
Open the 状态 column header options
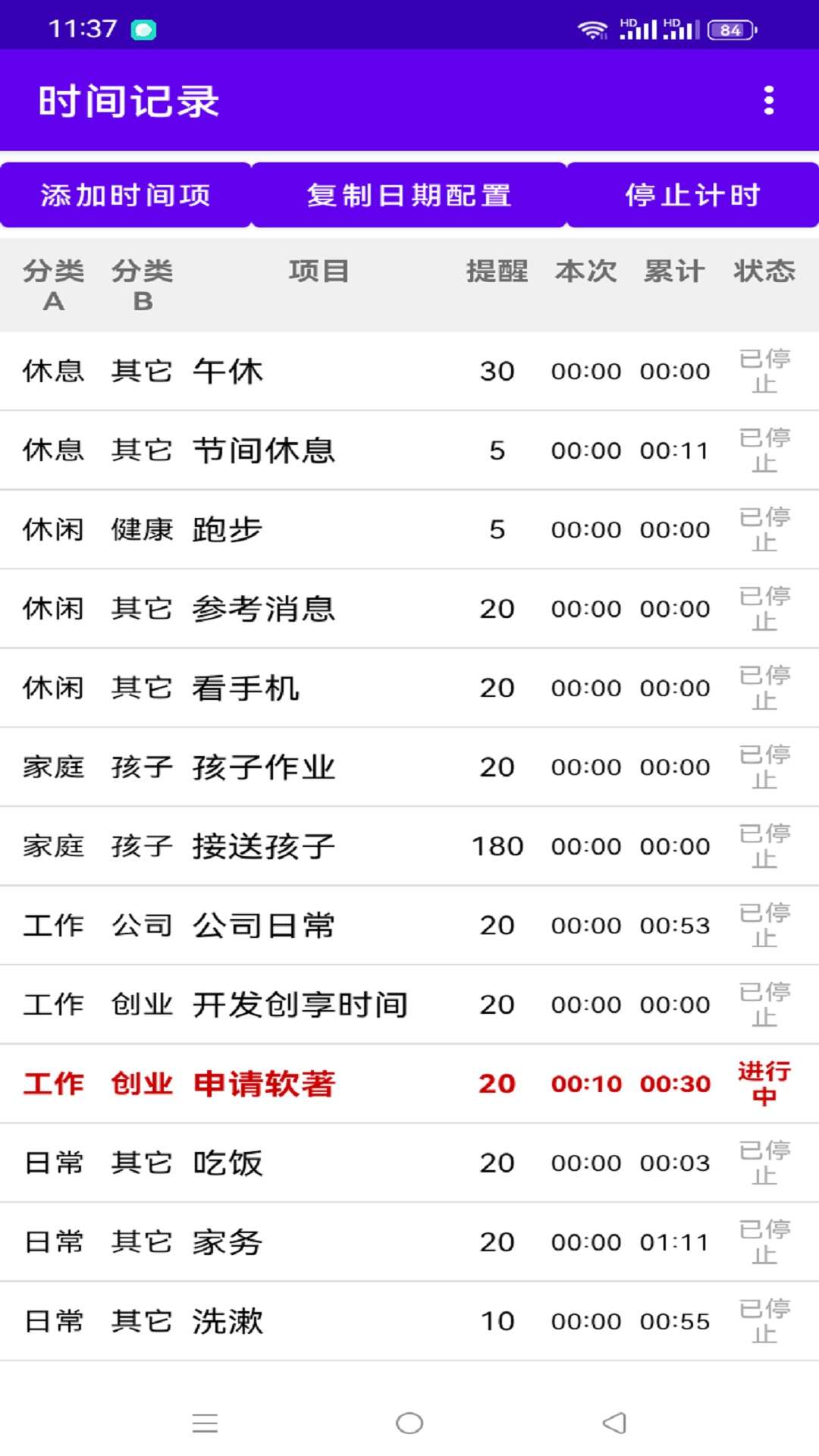tap(764, 271)
